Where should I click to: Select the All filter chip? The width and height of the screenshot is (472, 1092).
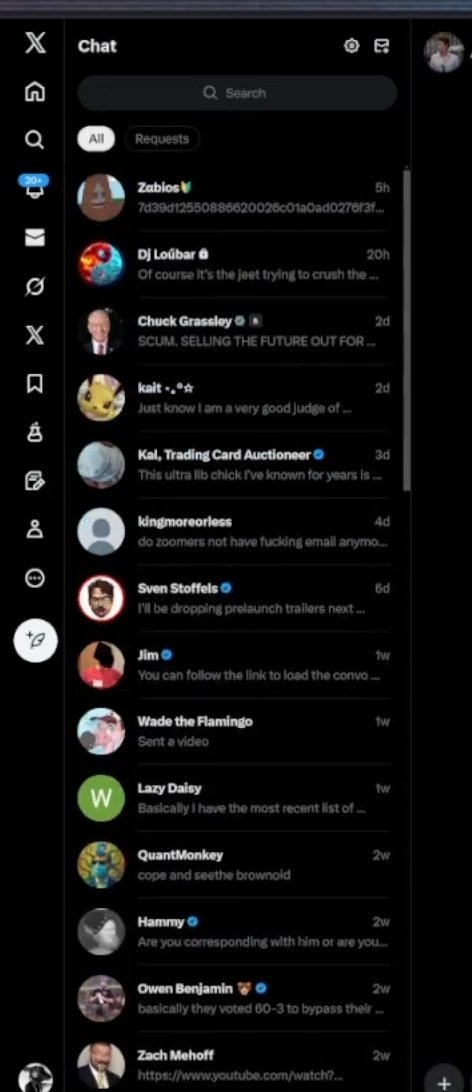tap(96, 139)
